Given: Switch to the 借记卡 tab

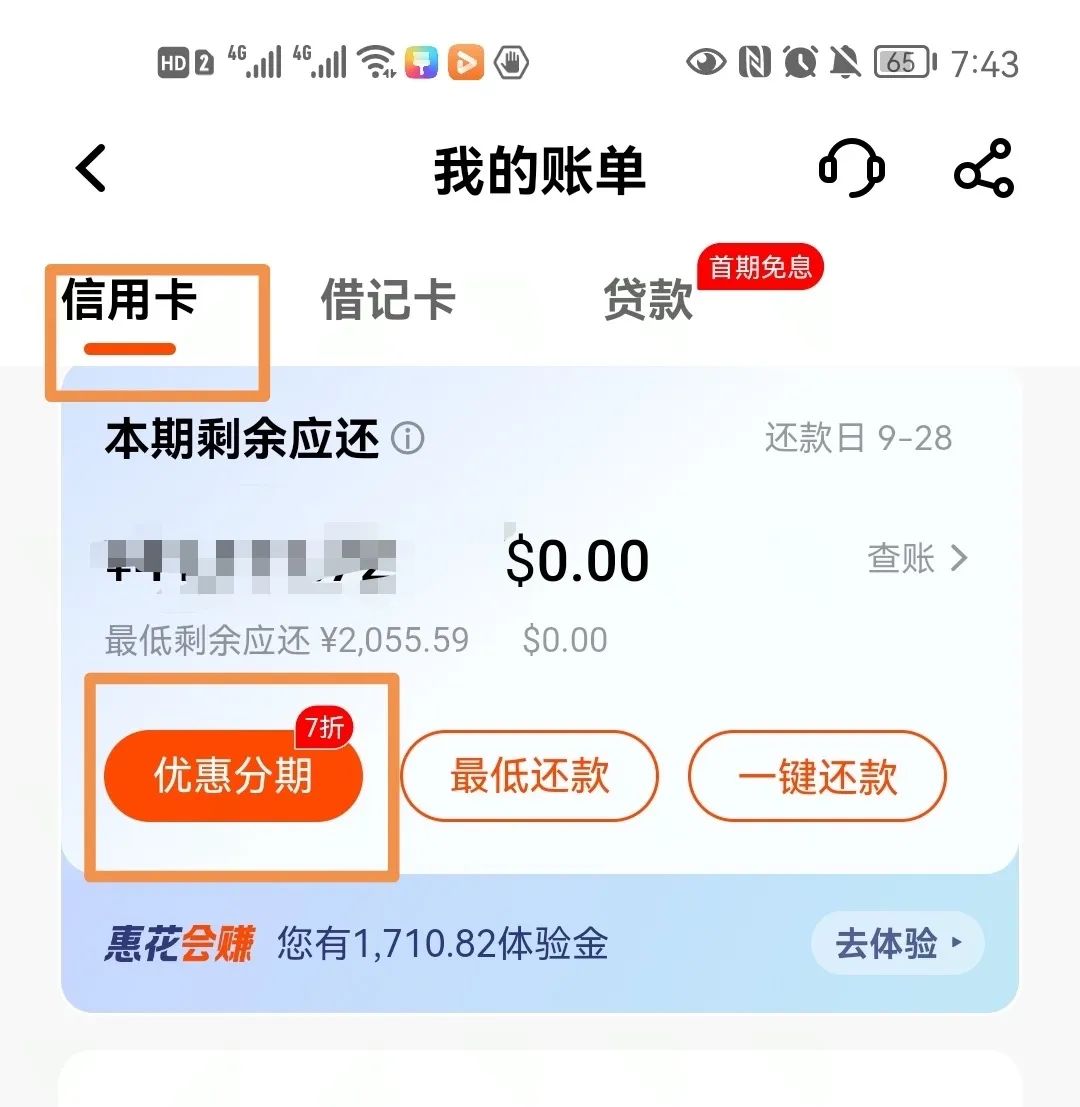Looking at the screenshot, I should (x=388, y=300).
